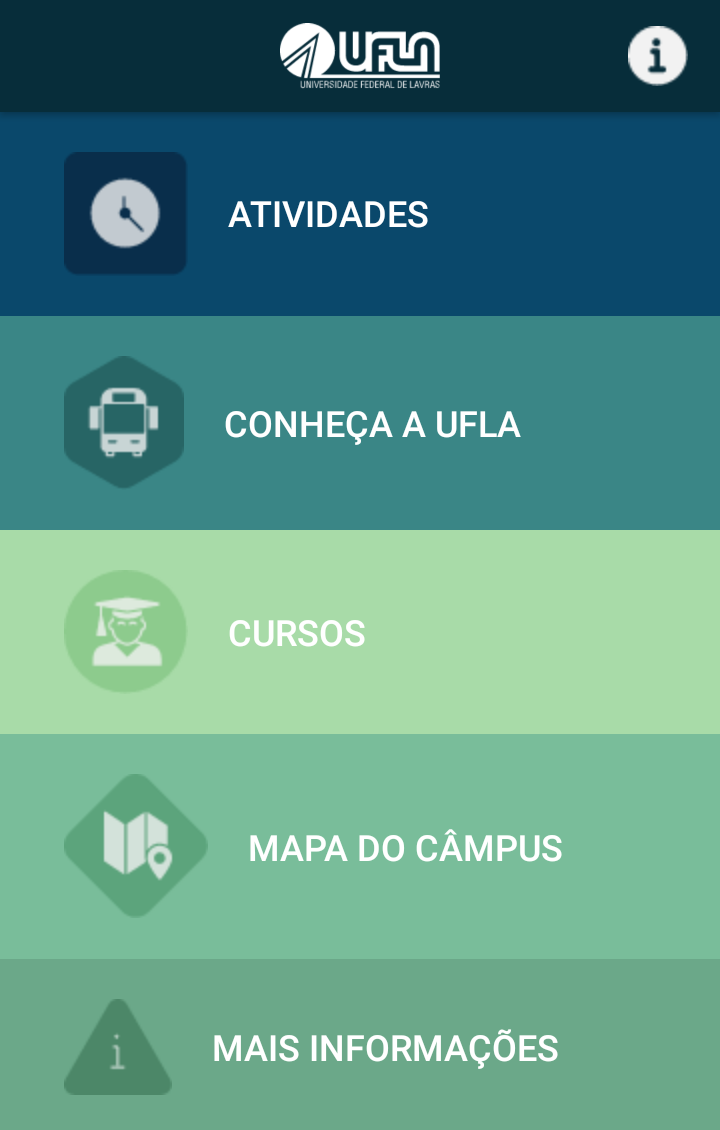The width and height of the screenshot is (720, 1130).
Task: Select Conheça a UFLA
Action: (371, 424)
